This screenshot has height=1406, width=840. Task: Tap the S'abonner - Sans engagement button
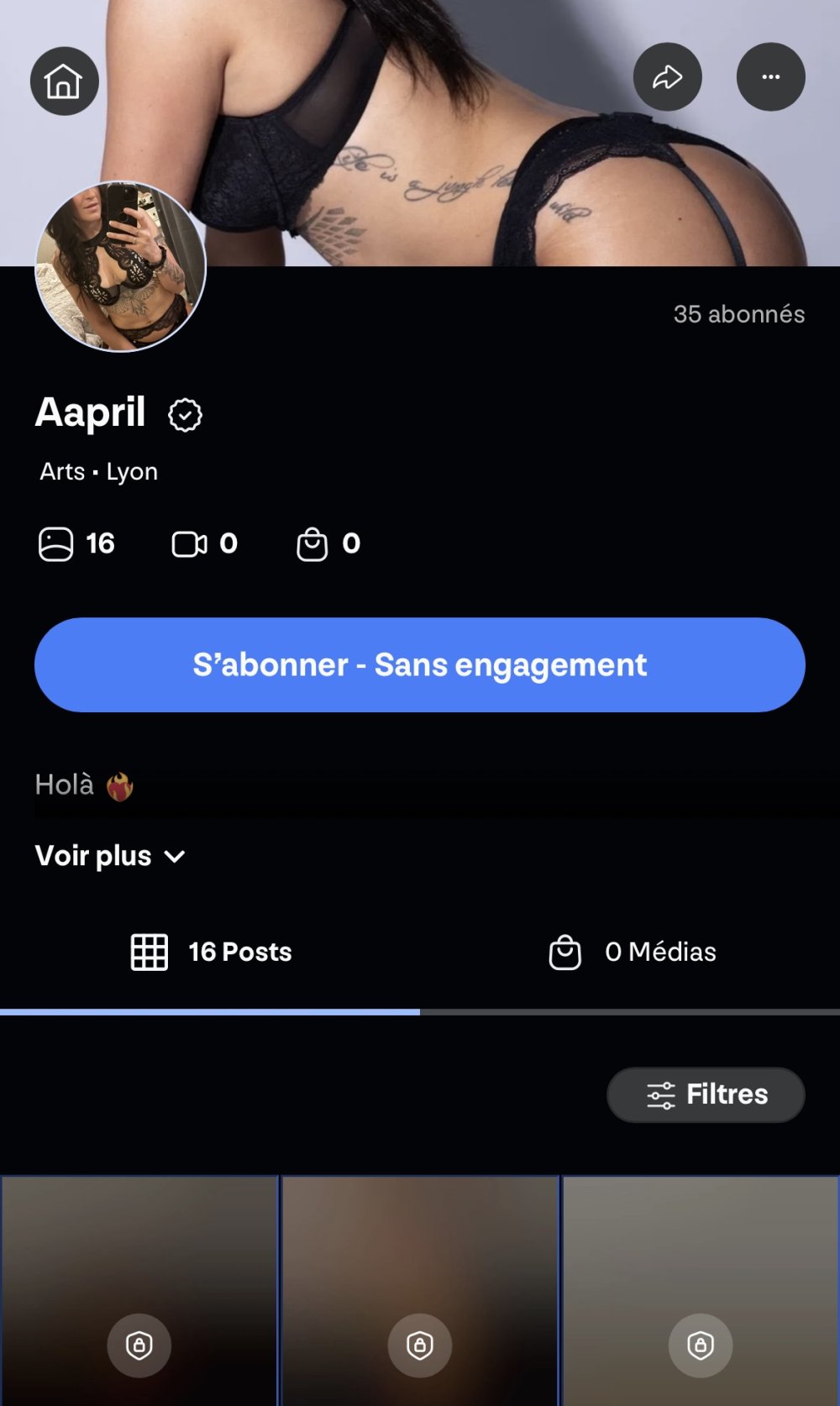[x=420, y=664]
